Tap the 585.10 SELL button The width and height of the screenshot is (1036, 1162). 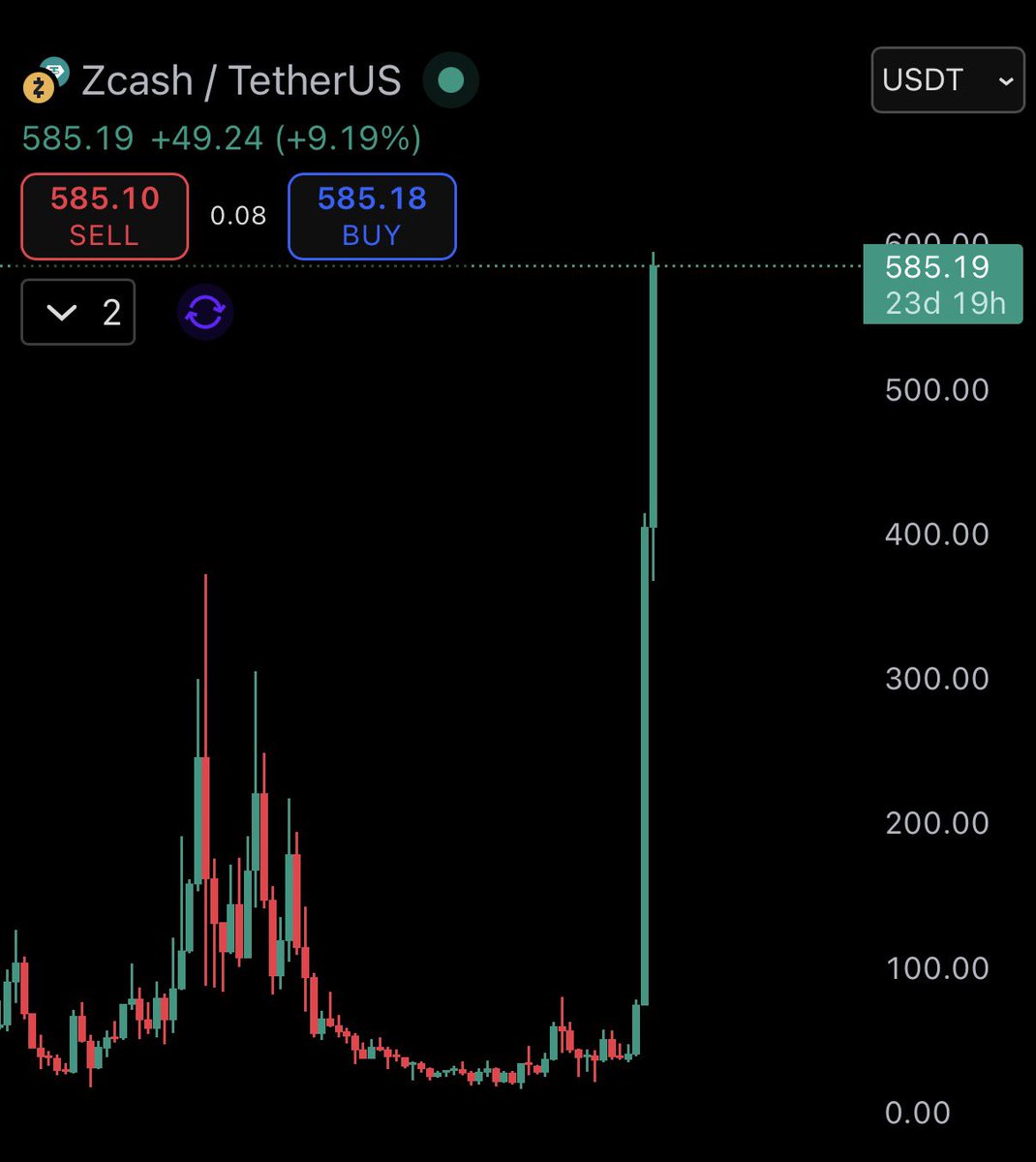tap(105, 216)
